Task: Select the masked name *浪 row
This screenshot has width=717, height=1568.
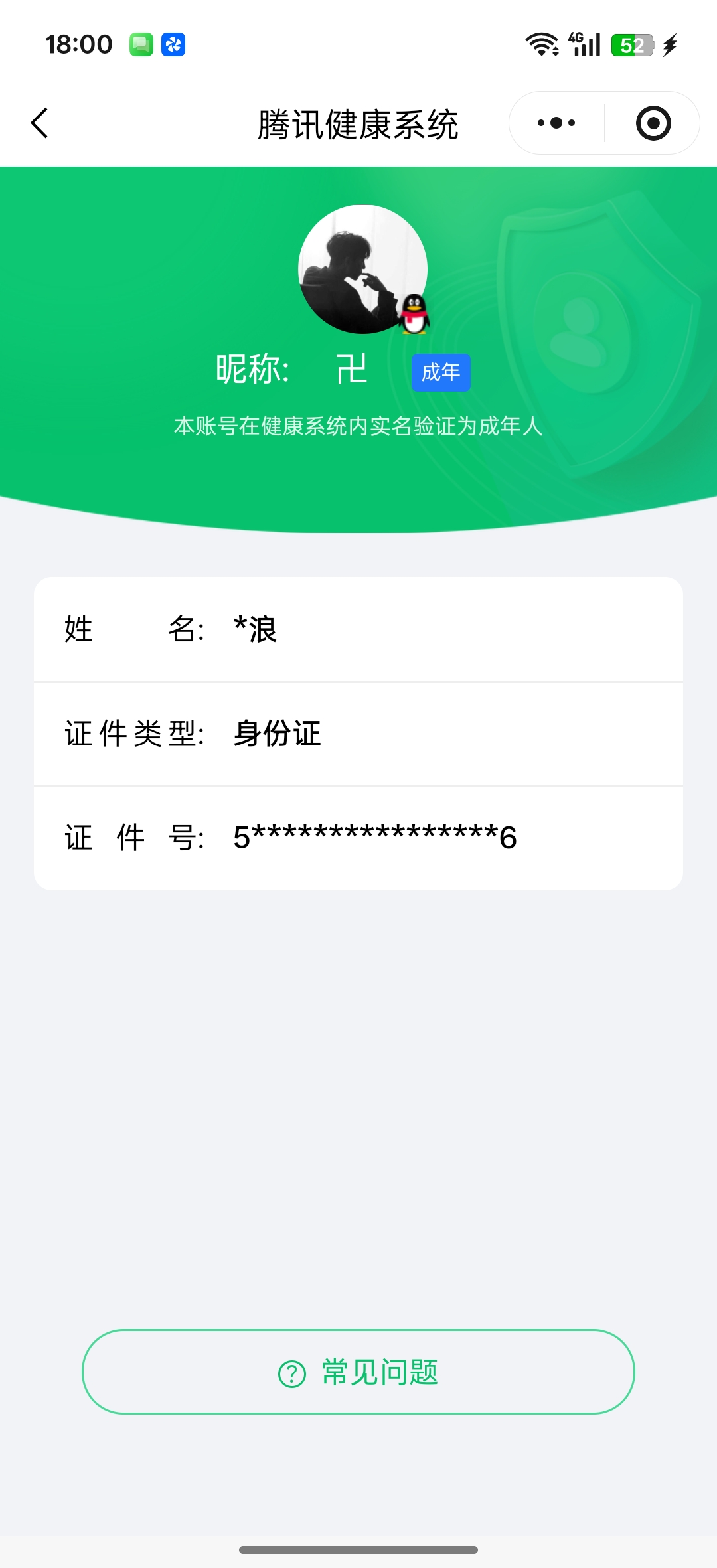Action: coord(358,631)
